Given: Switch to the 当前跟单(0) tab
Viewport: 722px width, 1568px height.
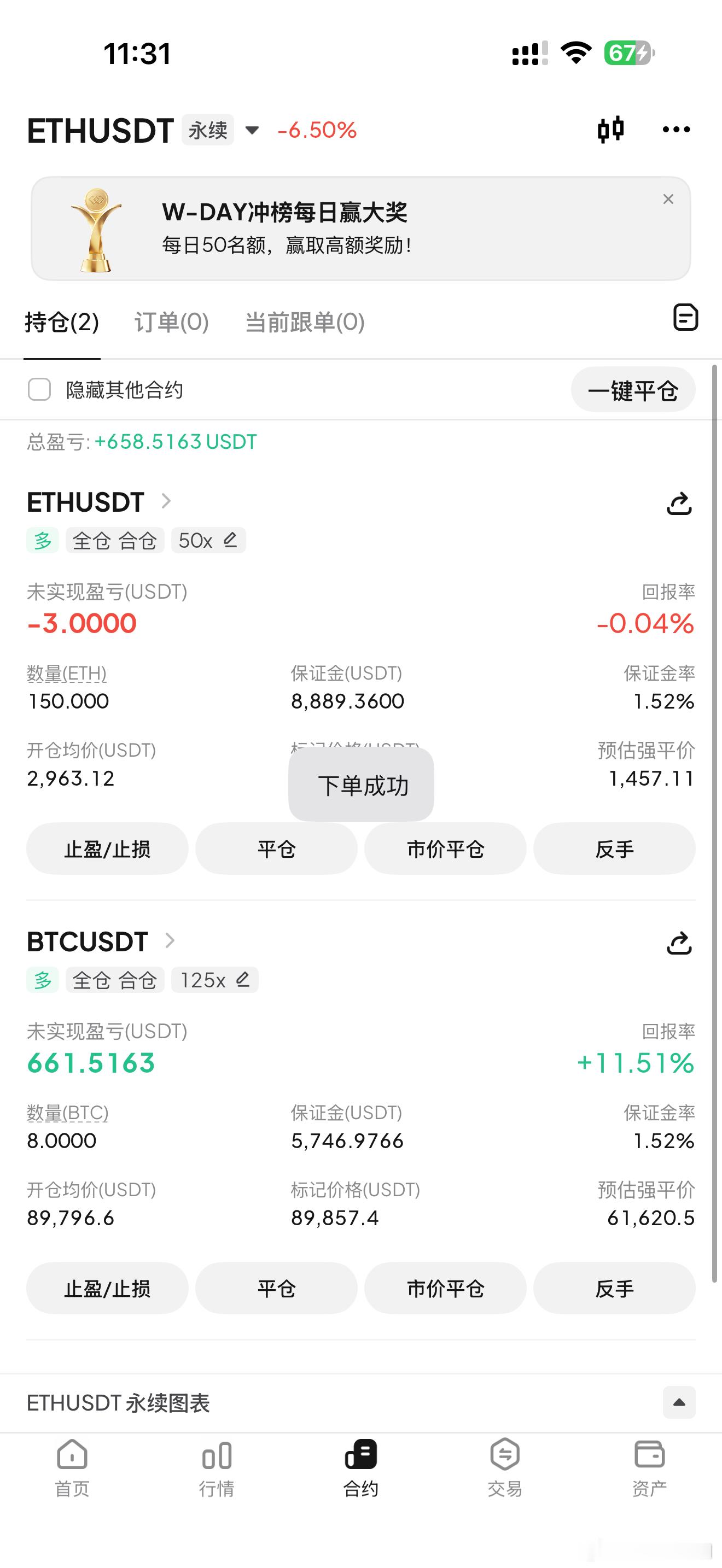Looking at the screenshot, I should (x=304, y=322).
